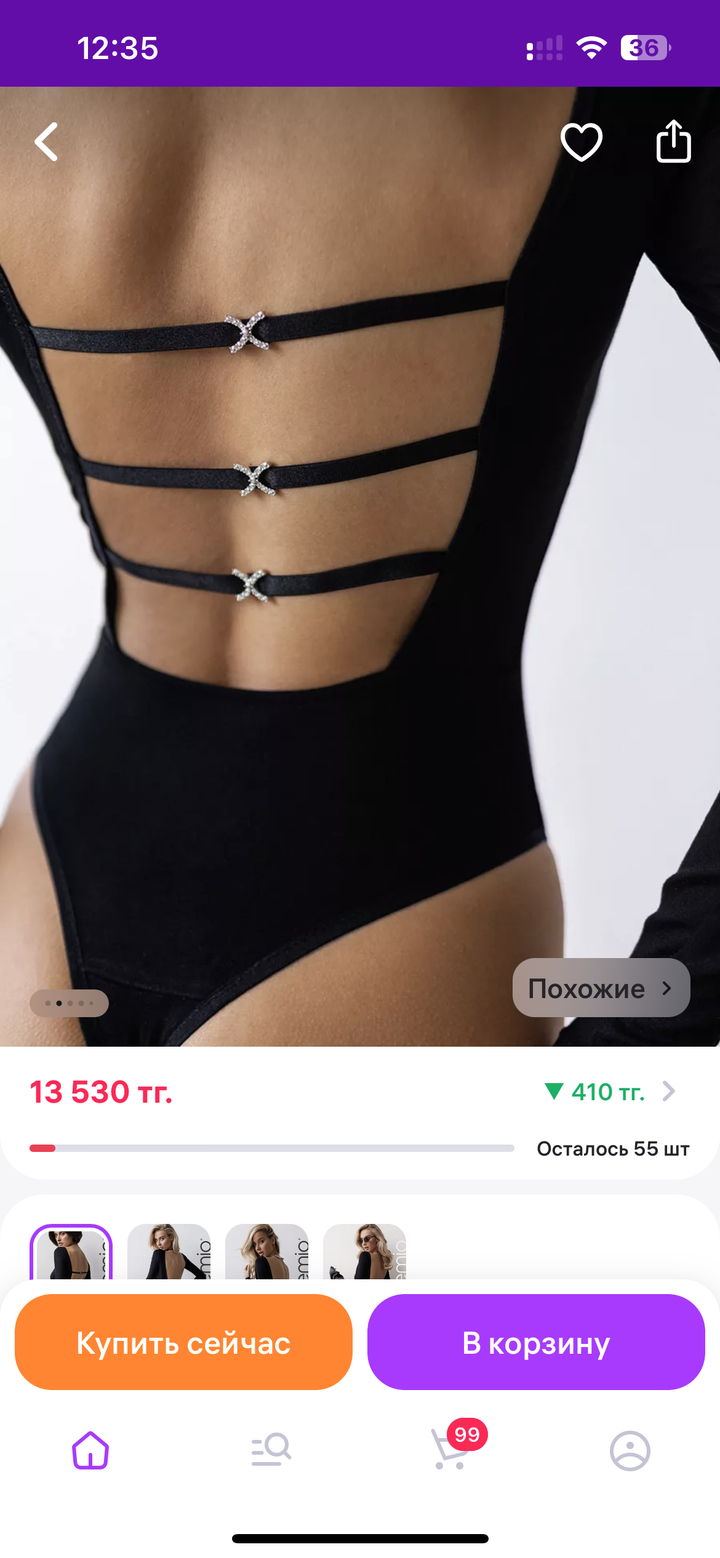Viewport: 720px width, 1558px height.
Task: Add this bodysuit to favorites via heart icon
Action: (x=581, y=141)
